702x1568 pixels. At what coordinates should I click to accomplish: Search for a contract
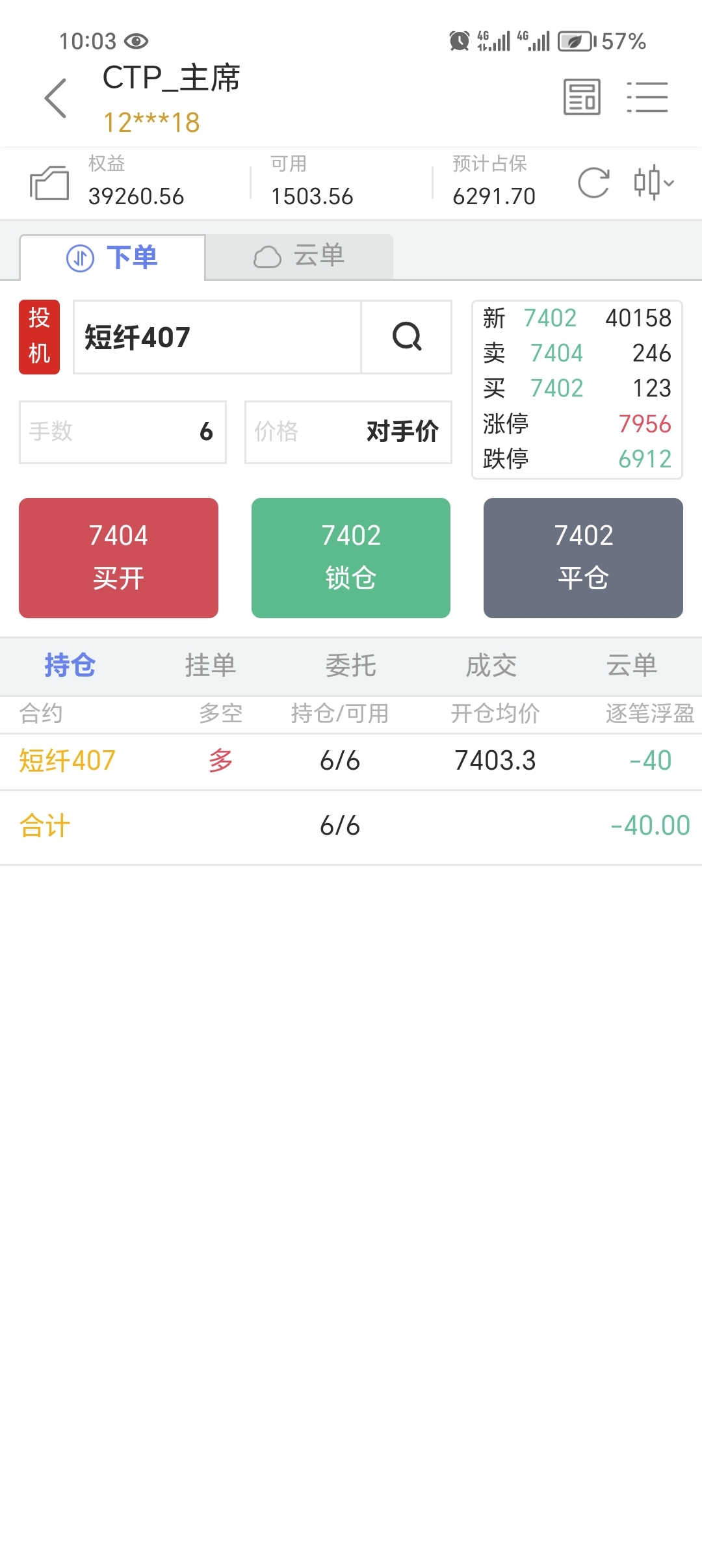(407, 337)
